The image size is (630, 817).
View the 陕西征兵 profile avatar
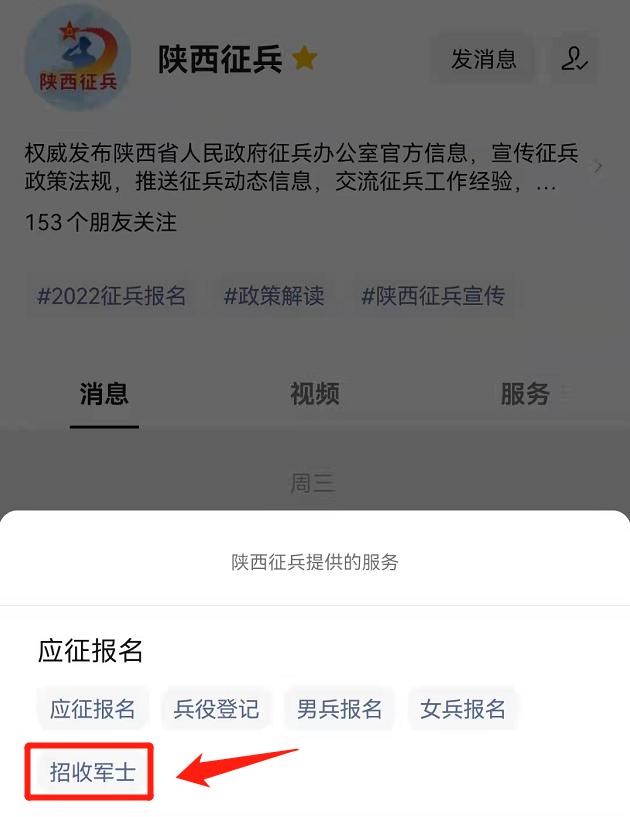tap(78, 58)
